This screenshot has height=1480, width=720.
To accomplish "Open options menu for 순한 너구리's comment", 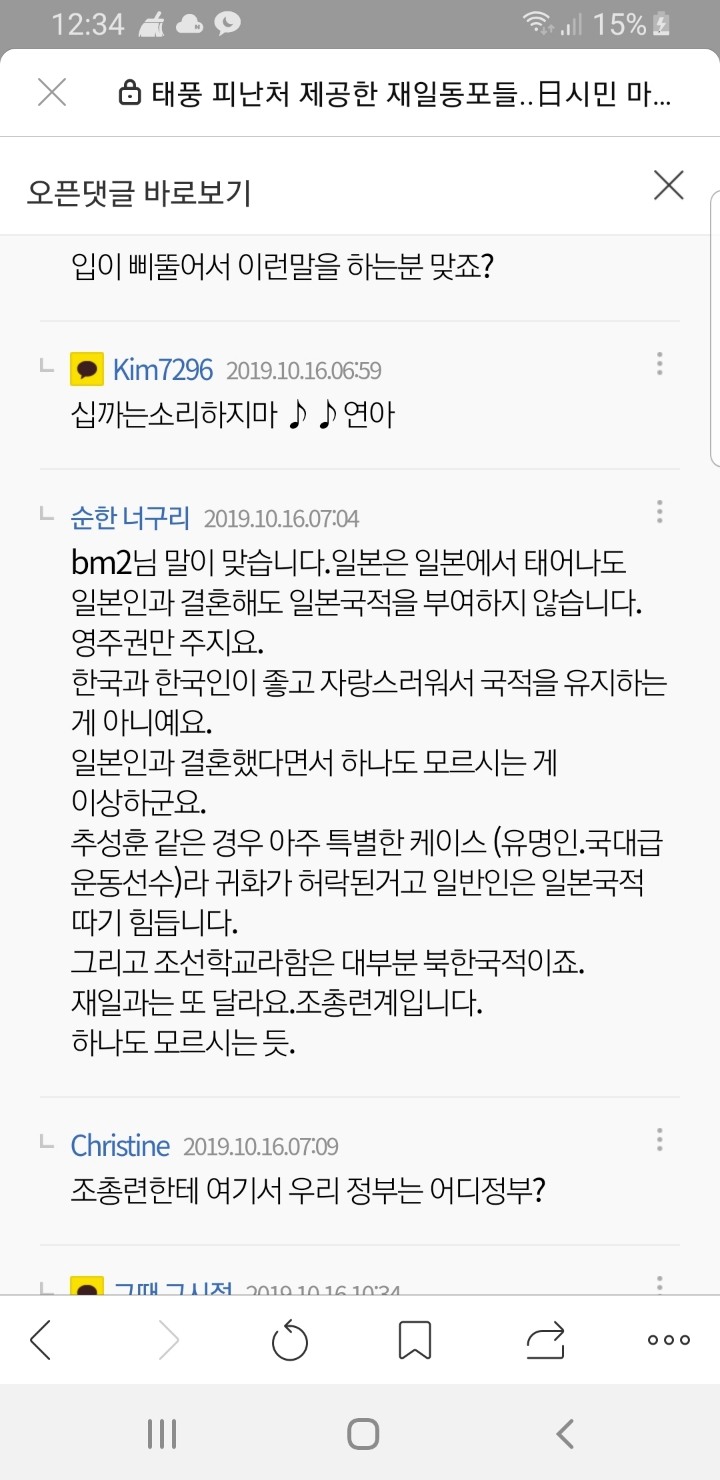I will coord(659,513).
